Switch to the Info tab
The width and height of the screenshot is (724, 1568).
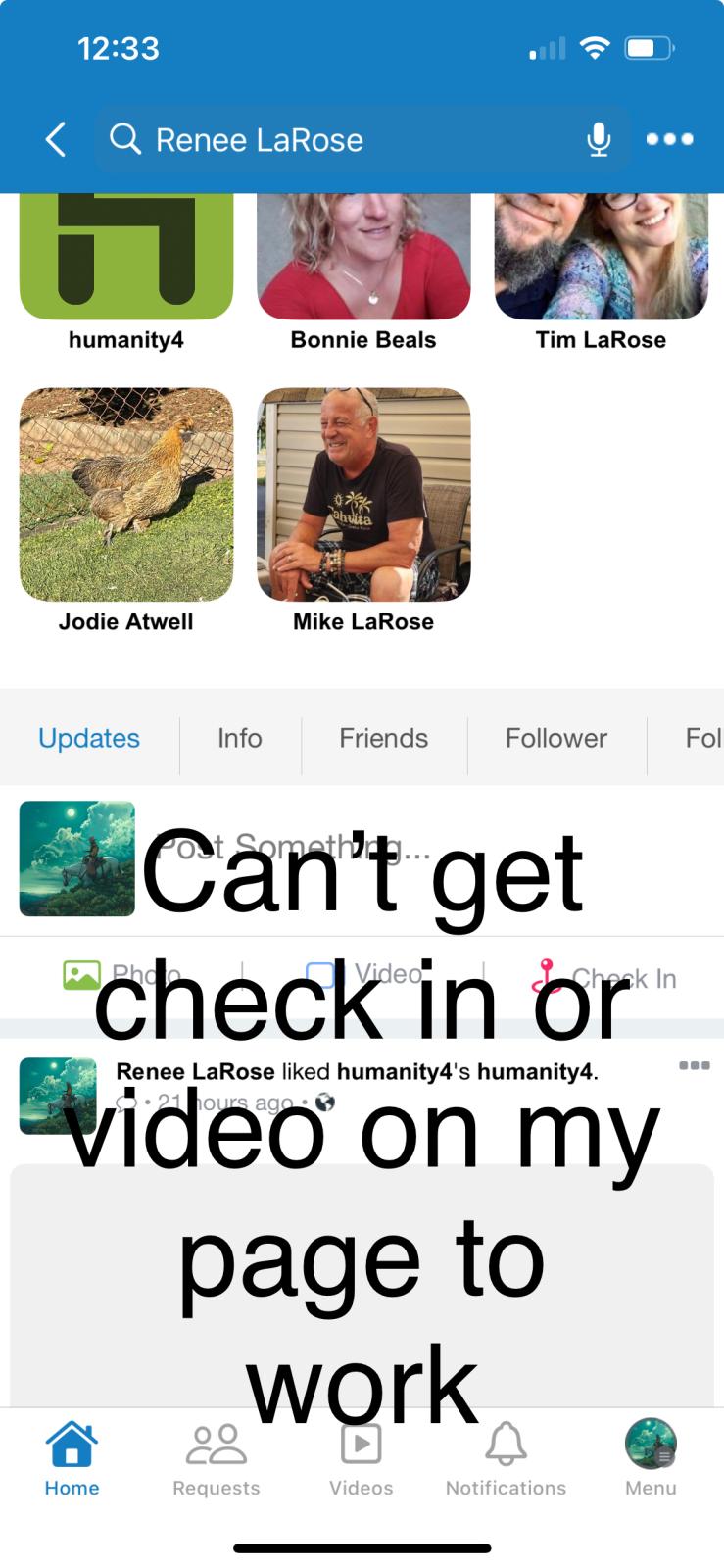(x=240, y=738)
